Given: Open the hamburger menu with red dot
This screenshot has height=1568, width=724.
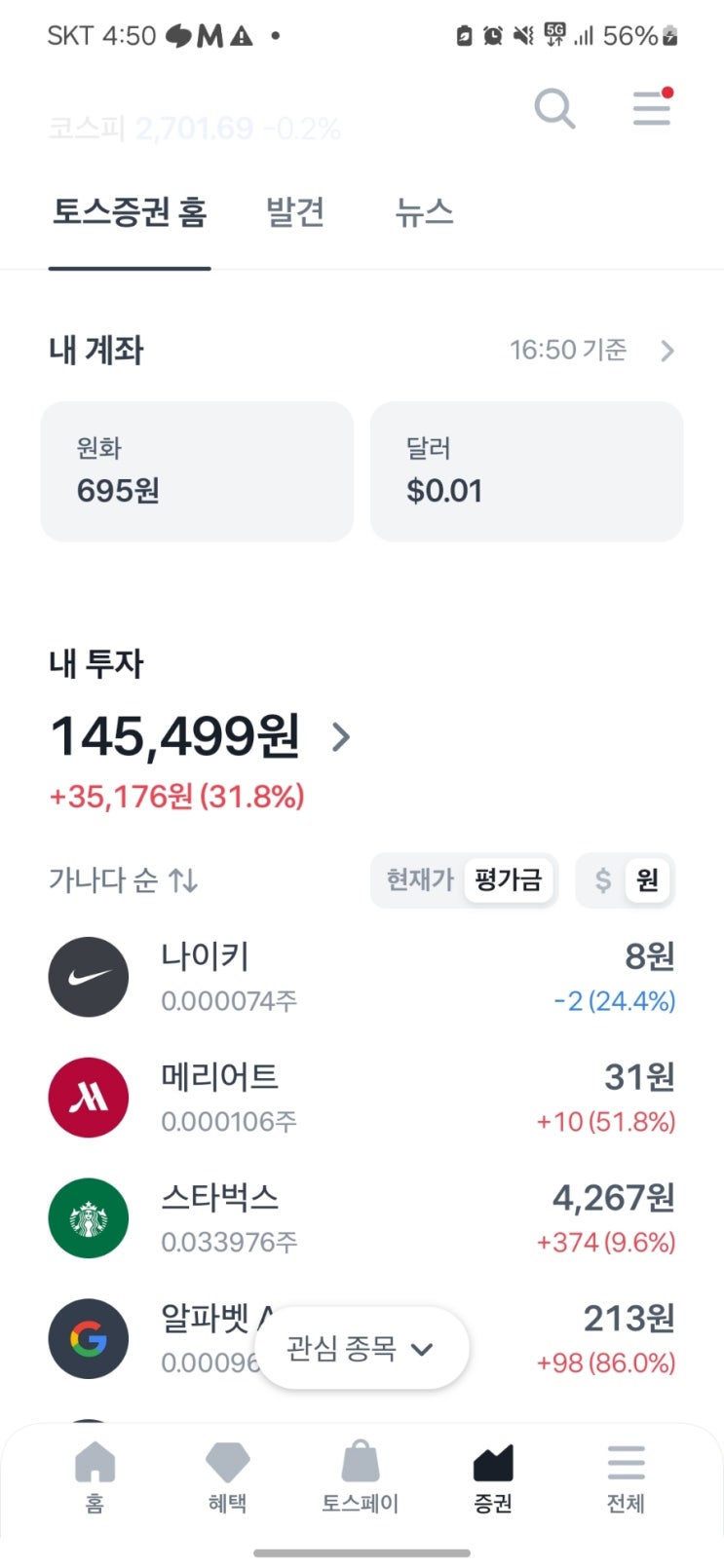Looking at the screenshot, I should pos(652,107).
